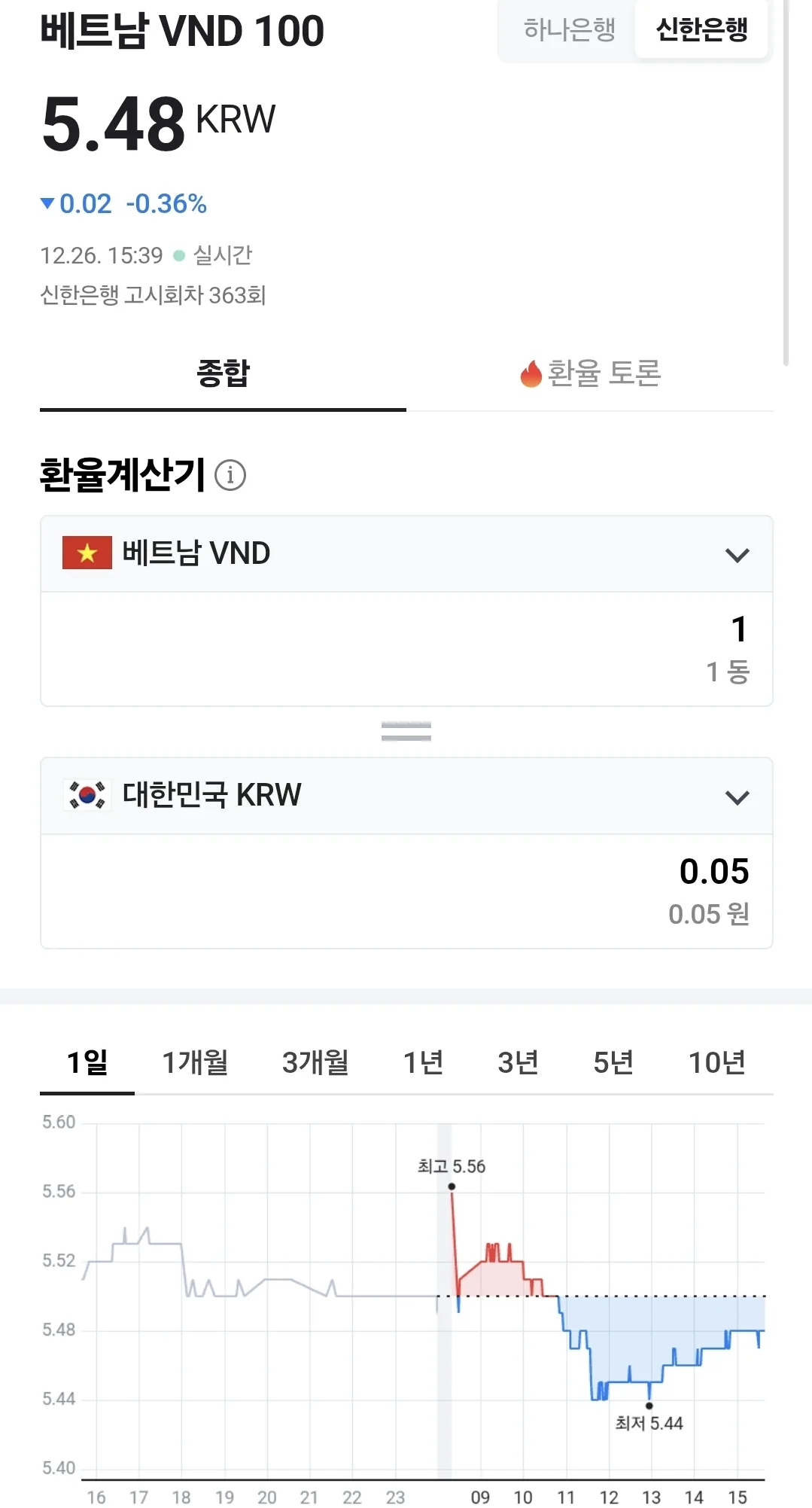Switch to 하나은행 bank rates
Image resolution: width=812 pixels, height=1508 pixels.
point(569,30)
